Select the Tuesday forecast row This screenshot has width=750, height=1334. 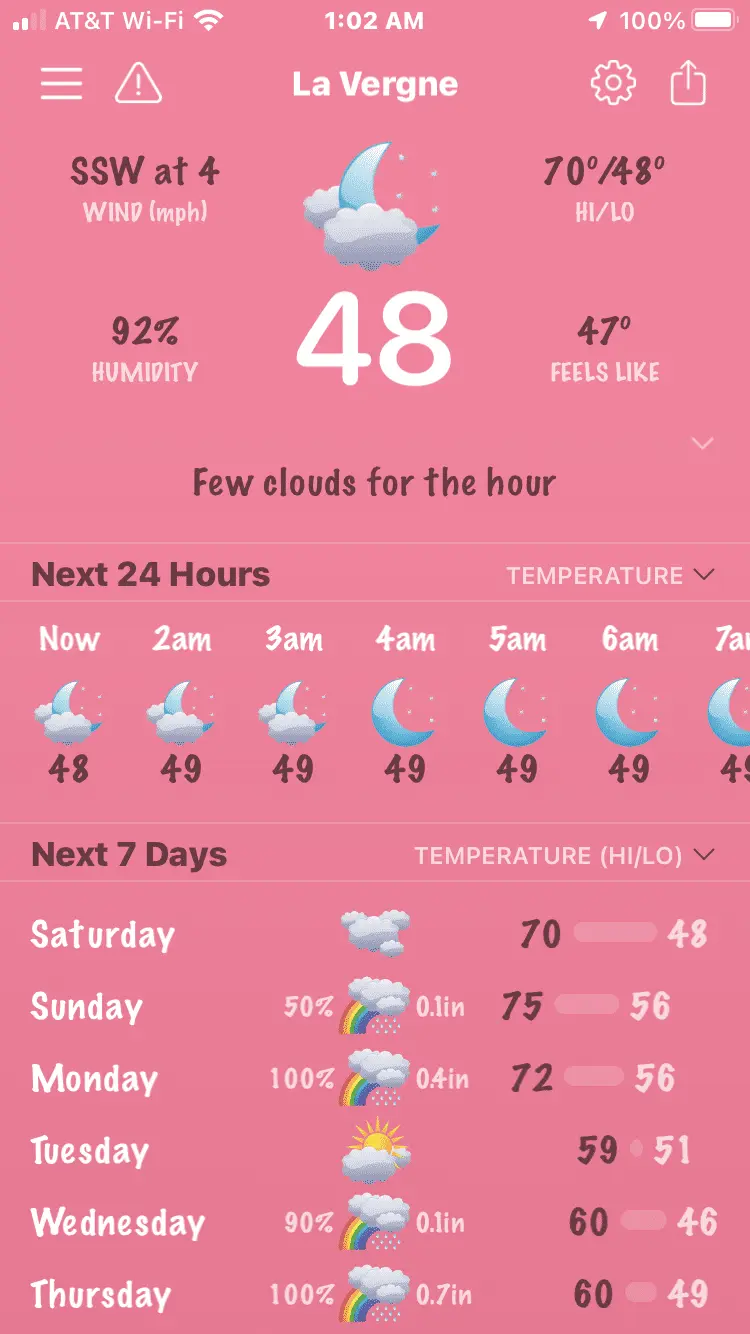[x=375, y=1150]
